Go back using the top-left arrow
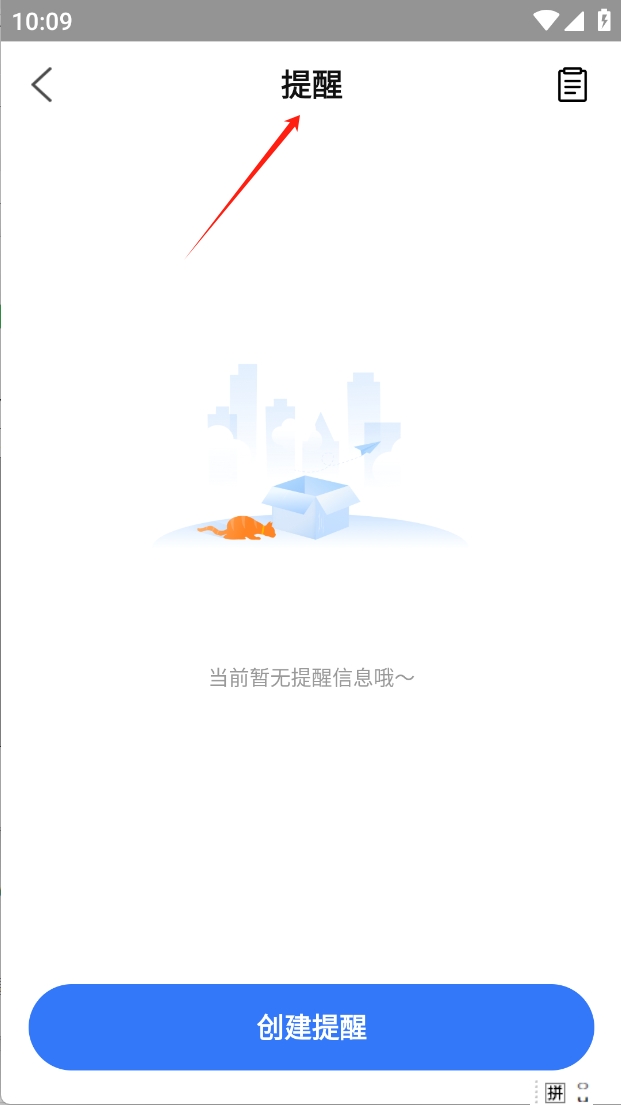 pyautogui.click(x=42, y=86)
